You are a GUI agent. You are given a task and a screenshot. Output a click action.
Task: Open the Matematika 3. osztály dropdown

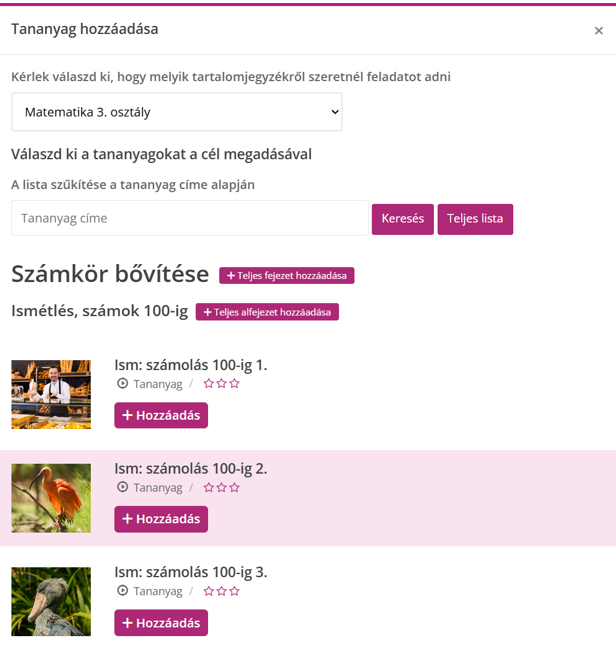pyautogui.click(x=177, y=112)
